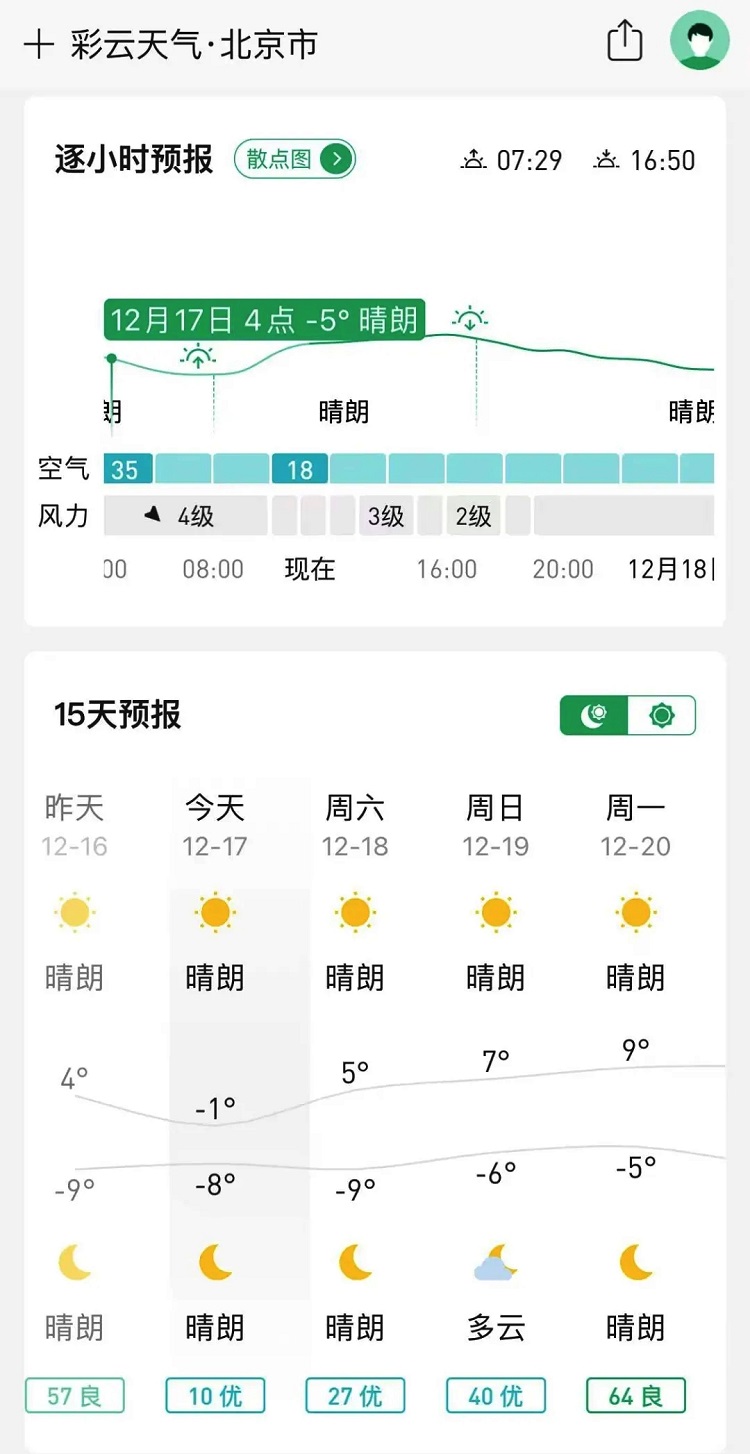Image resolution: width=750 pixels, height=1454 pixels.
Task: View the 周日 12-19 forecast
Action: [496, 826]
